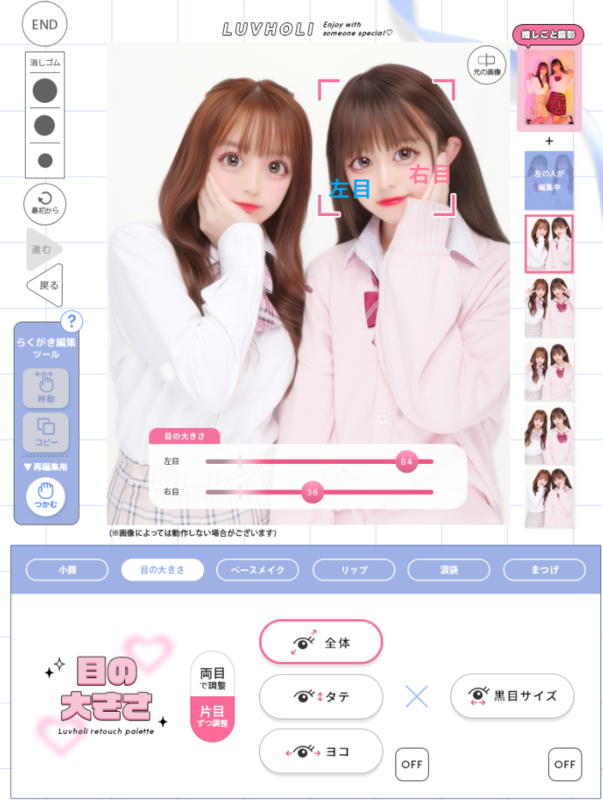Switch to the ベースメイク tab
The height and width of the screenshot is (800, 603).
pyautogui.click(x=258, y=570)
